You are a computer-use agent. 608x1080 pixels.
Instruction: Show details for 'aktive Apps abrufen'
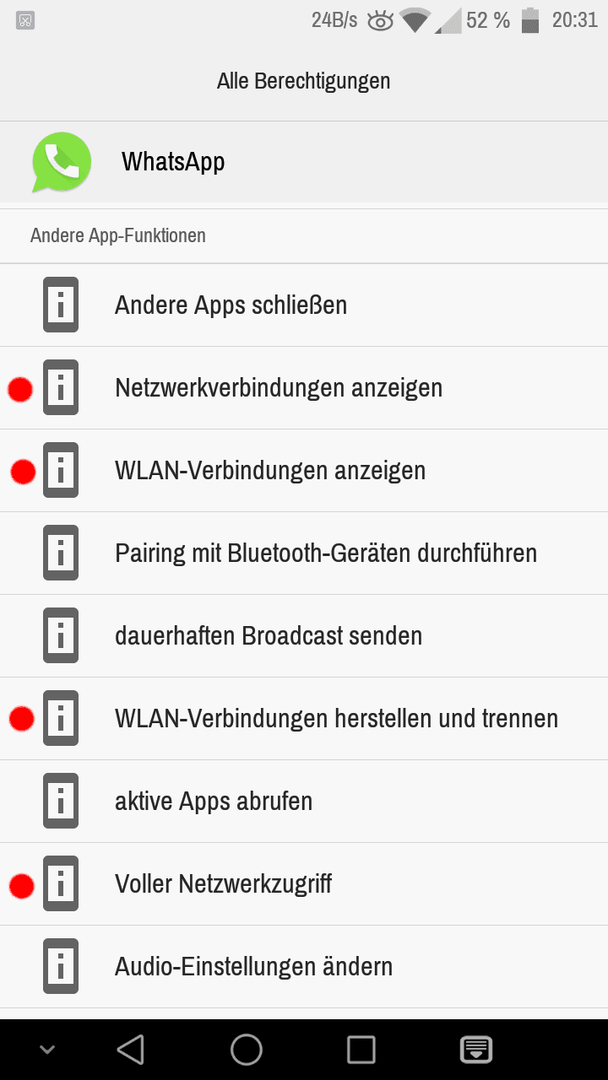pyautogui.click(x=304, y=801)
